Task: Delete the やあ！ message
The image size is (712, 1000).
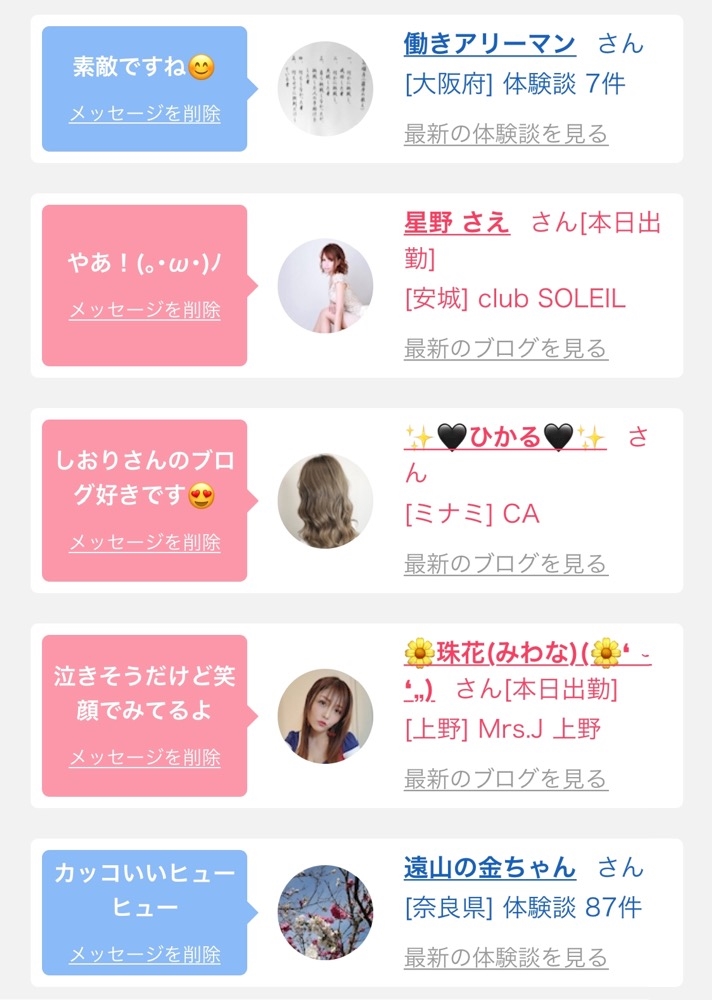Action: 145,310
